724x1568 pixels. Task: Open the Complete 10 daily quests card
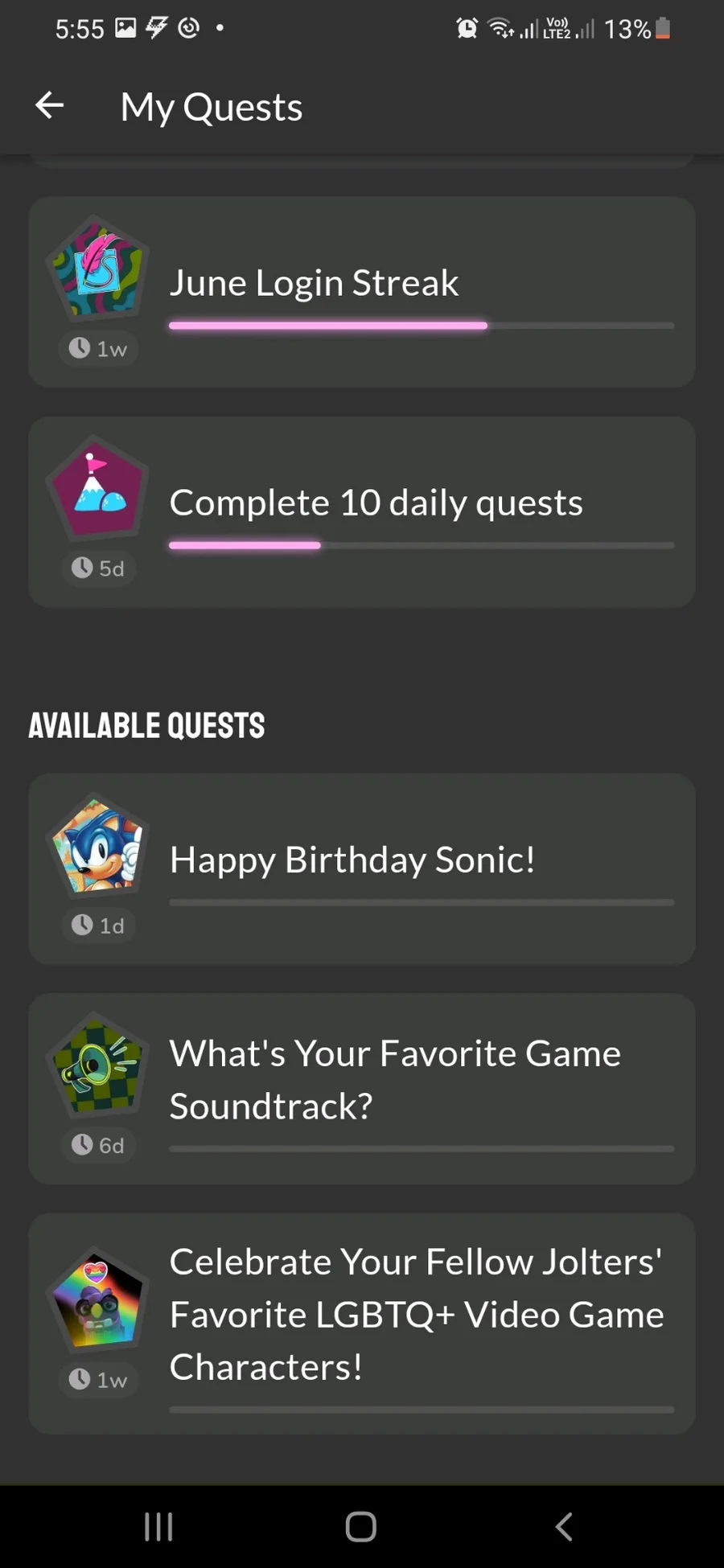[362, 511]
